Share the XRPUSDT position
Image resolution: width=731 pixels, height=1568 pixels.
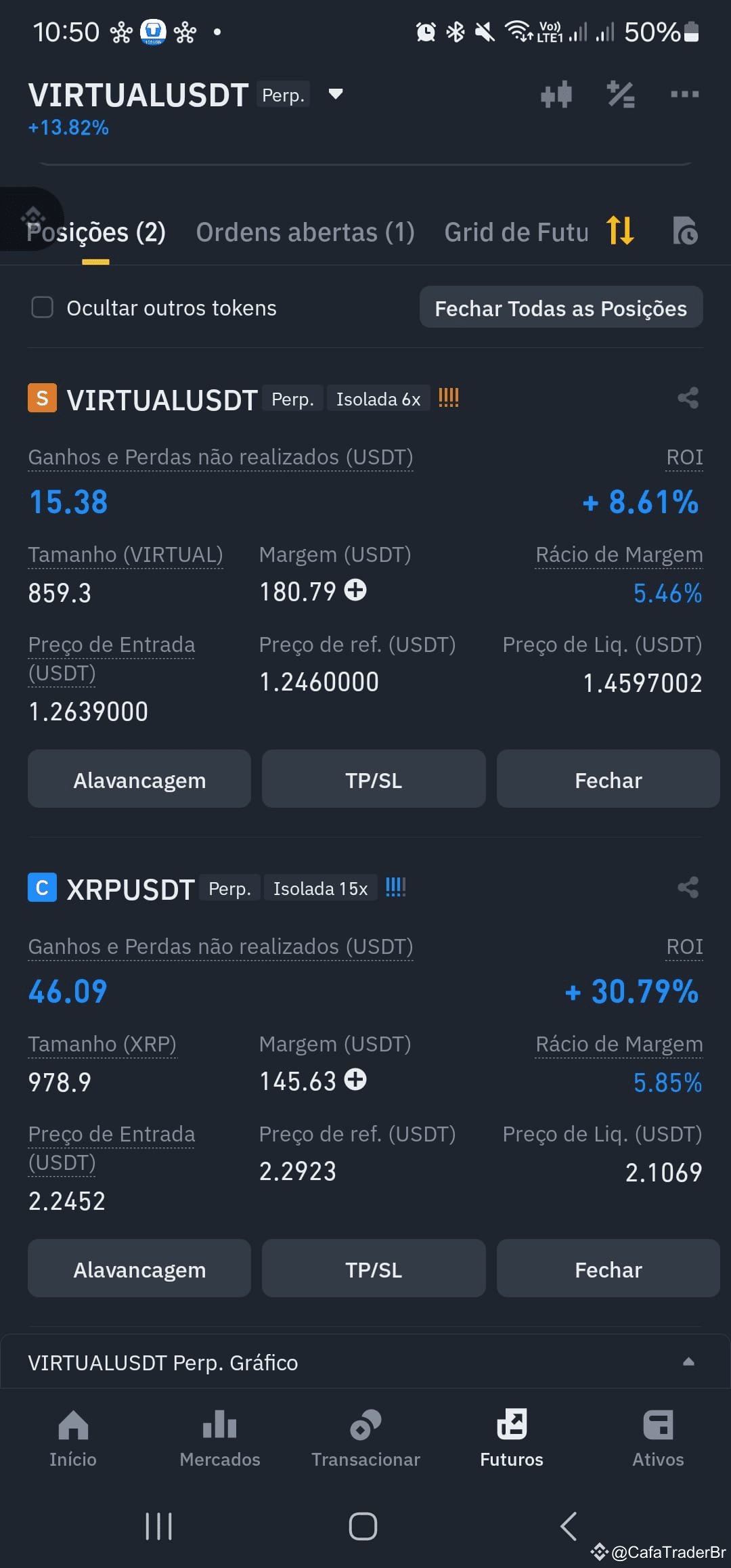[688, 888]
